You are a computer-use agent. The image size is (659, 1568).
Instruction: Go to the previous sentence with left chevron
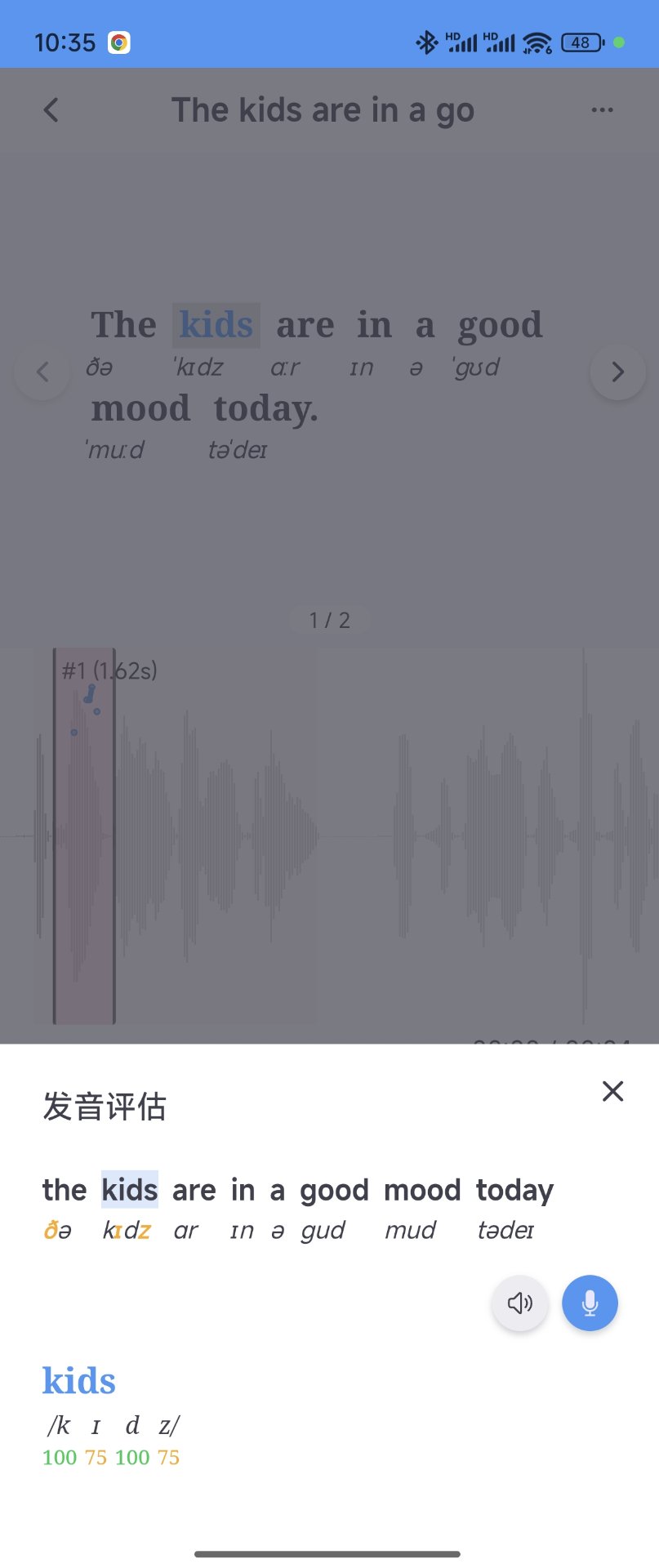click(42, 372)
